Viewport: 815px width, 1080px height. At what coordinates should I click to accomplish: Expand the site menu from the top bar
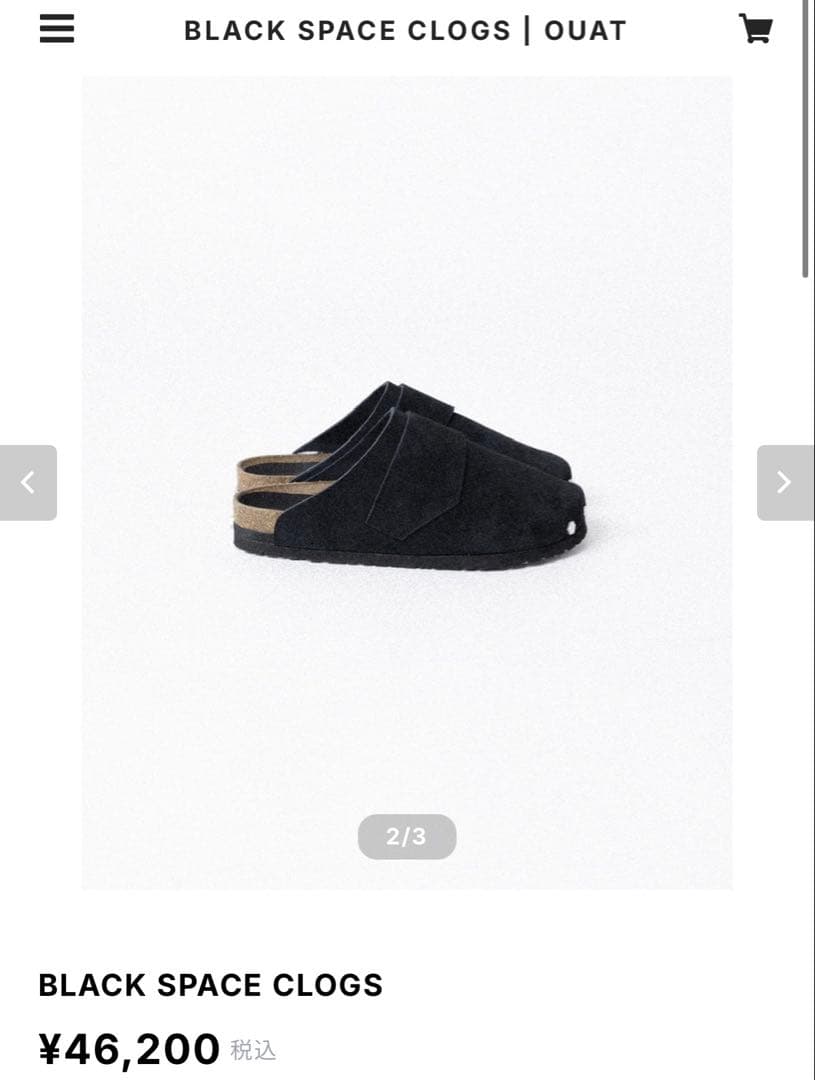(x=56, y=29)
